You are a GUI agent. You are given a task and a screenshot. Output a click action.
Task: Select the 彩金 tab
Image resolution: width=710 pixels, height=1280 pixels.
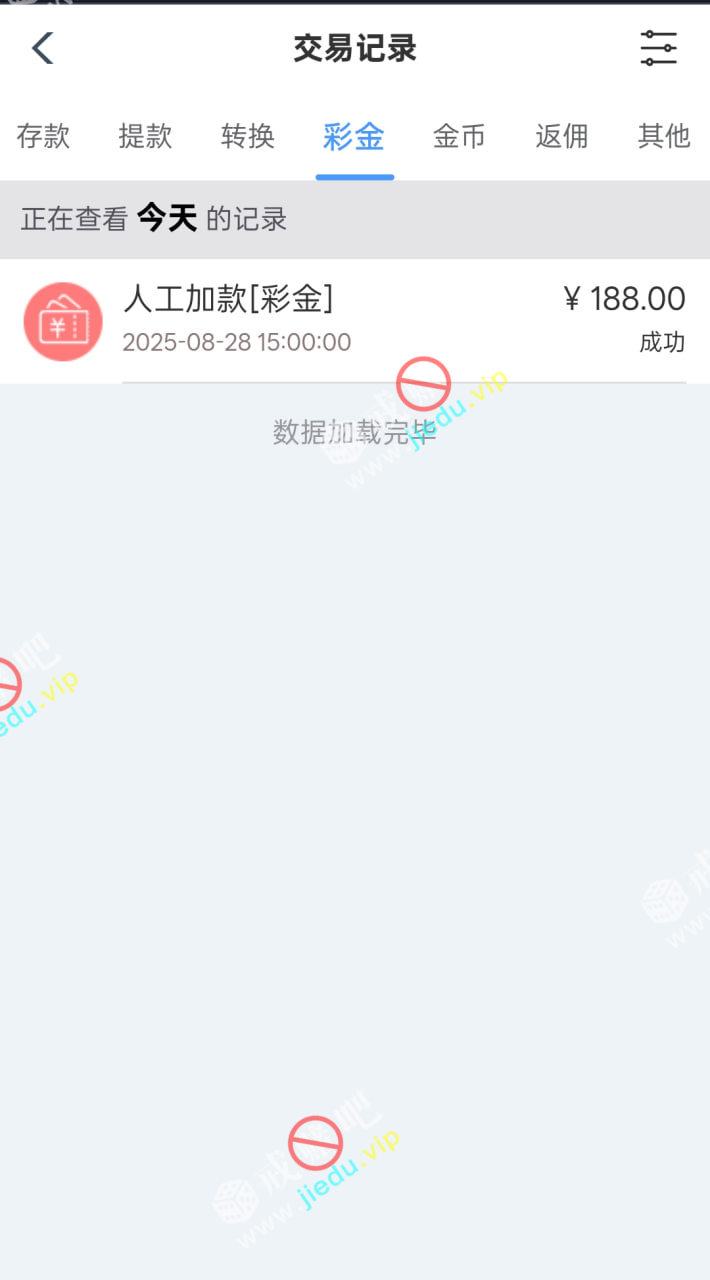tap(354, 137)
